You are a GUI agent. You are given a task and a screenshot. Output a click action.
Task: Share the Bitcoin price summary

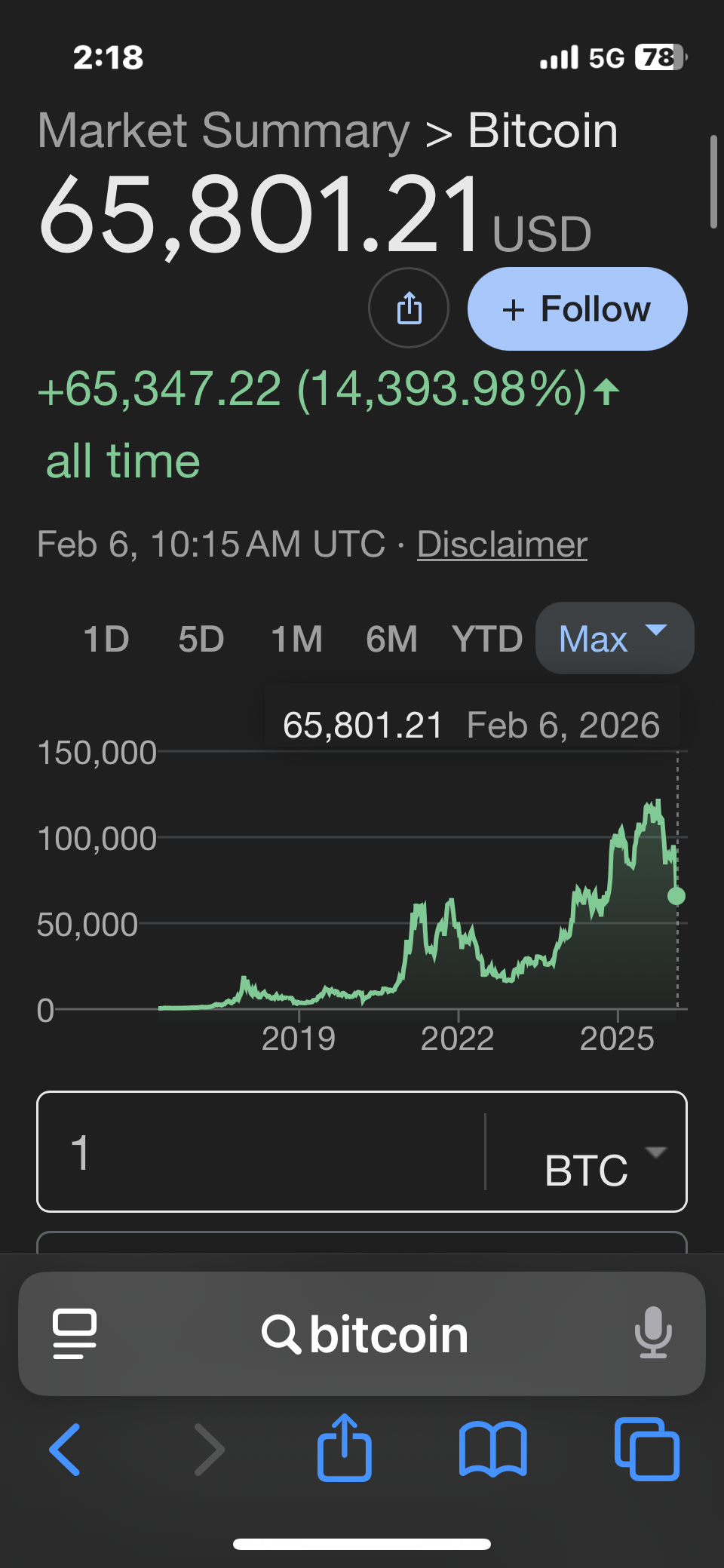coord(409,308)
